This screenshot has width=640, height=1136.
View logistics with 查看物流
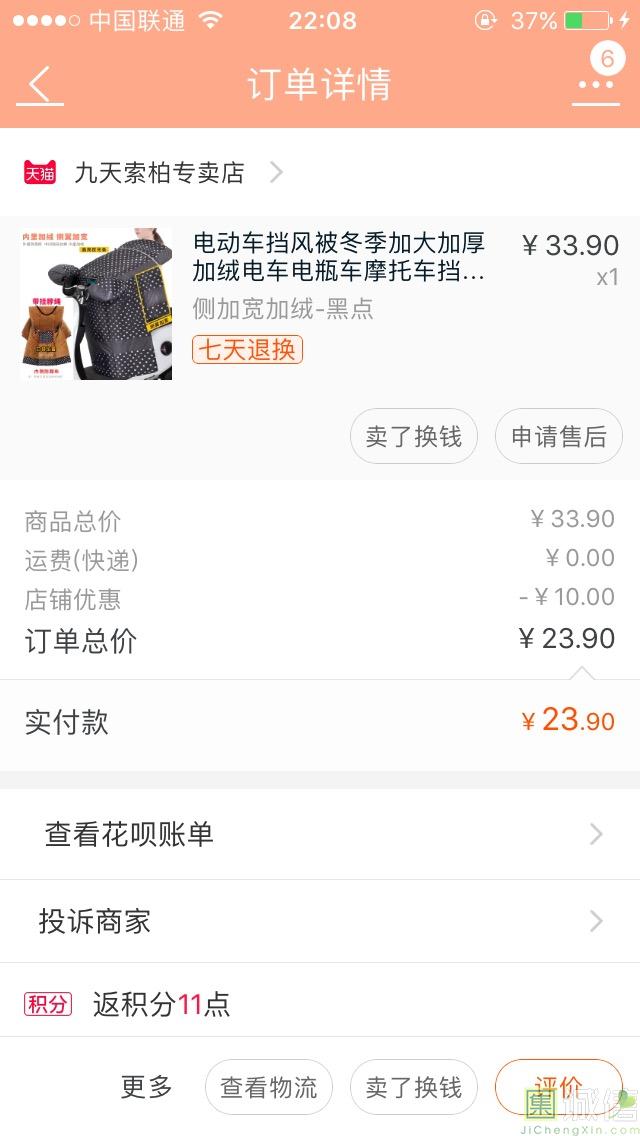pyautogui.click(x=268, y=1087)
